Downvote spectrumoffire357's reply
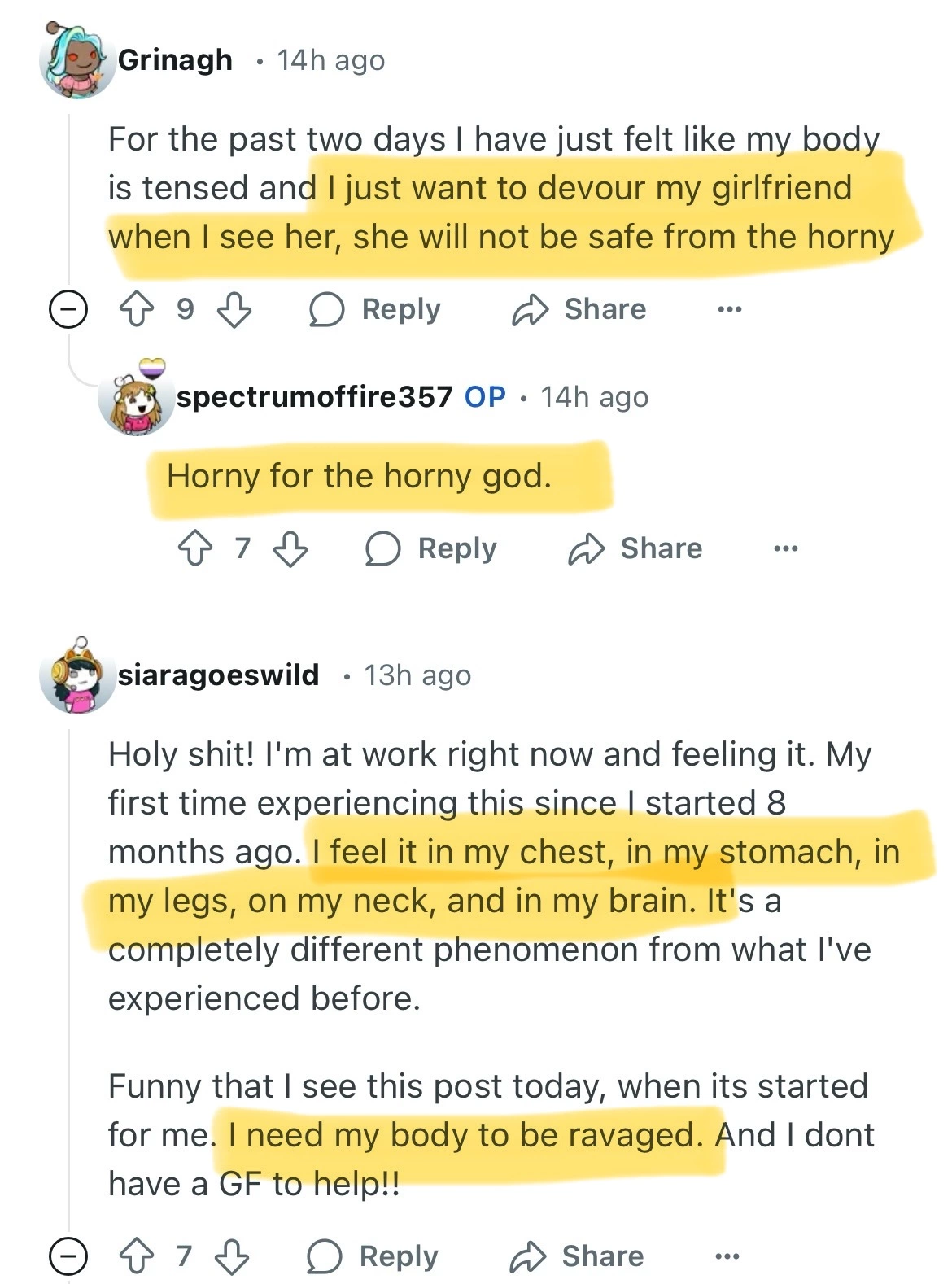952x1284 pixels. click(x=290, y=549)
